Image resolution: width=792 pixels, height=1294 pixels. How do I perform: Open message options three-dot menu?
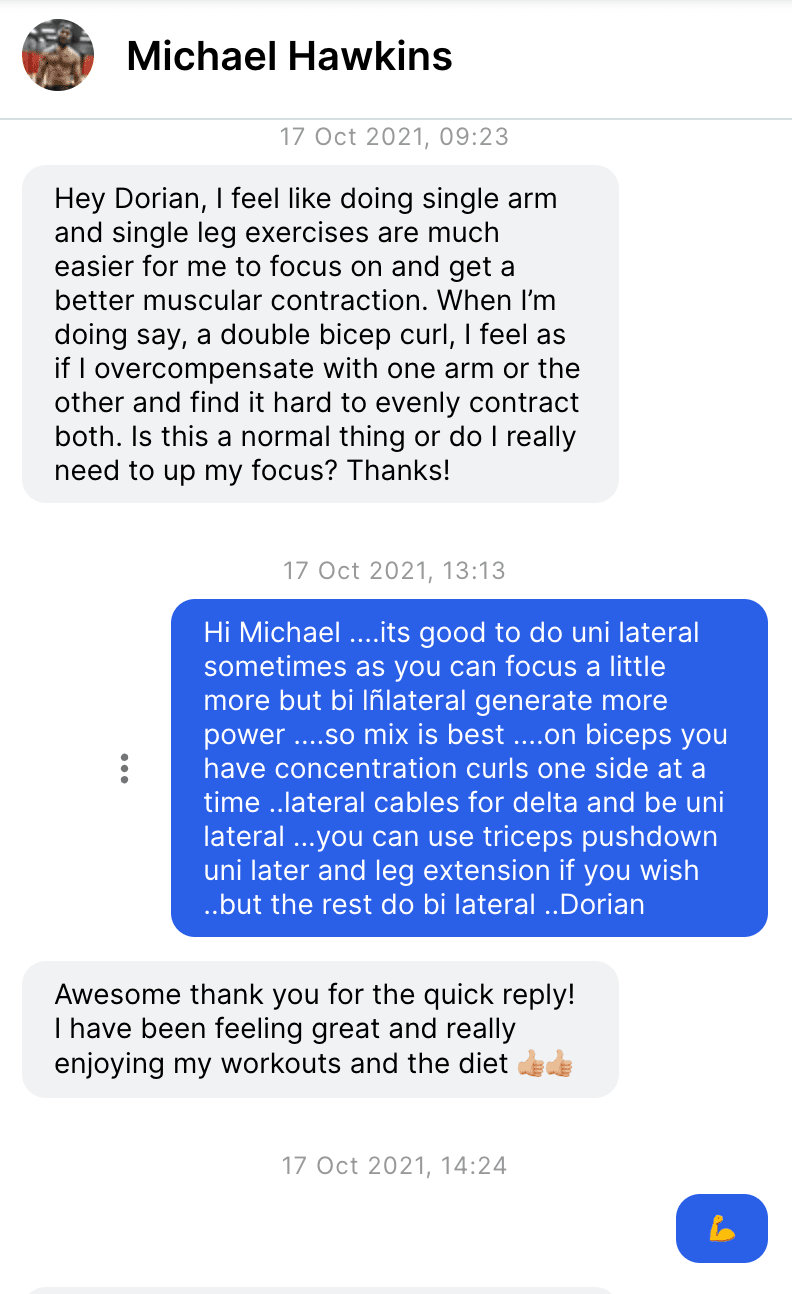coord(124,768)
